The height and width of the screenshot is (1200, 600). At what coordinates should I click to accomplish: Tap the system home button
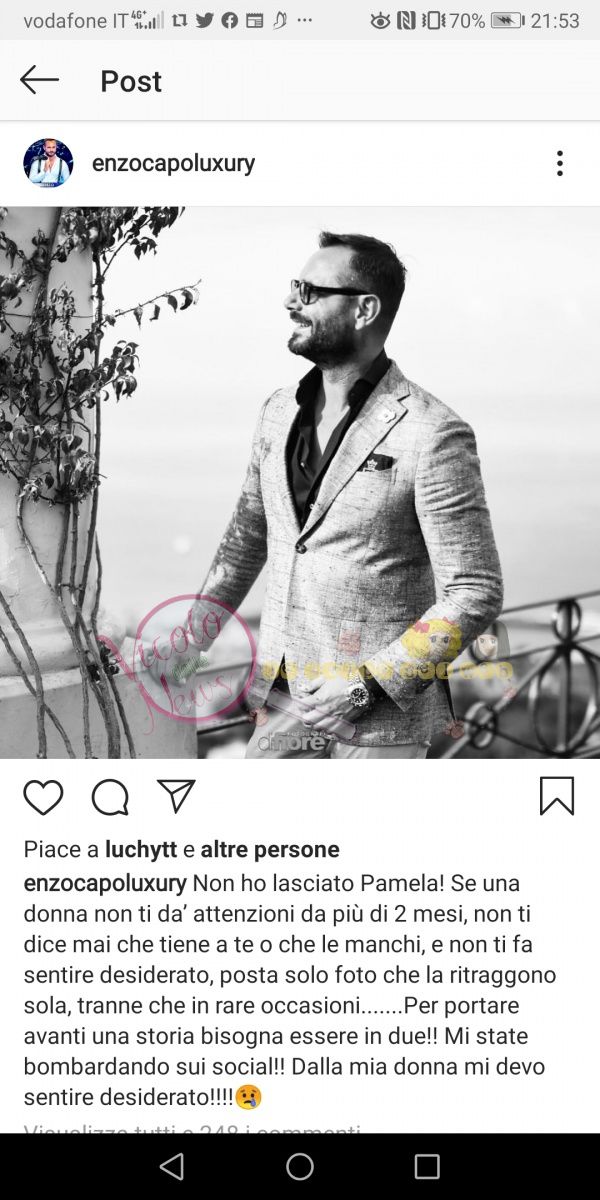point(300,1166)
